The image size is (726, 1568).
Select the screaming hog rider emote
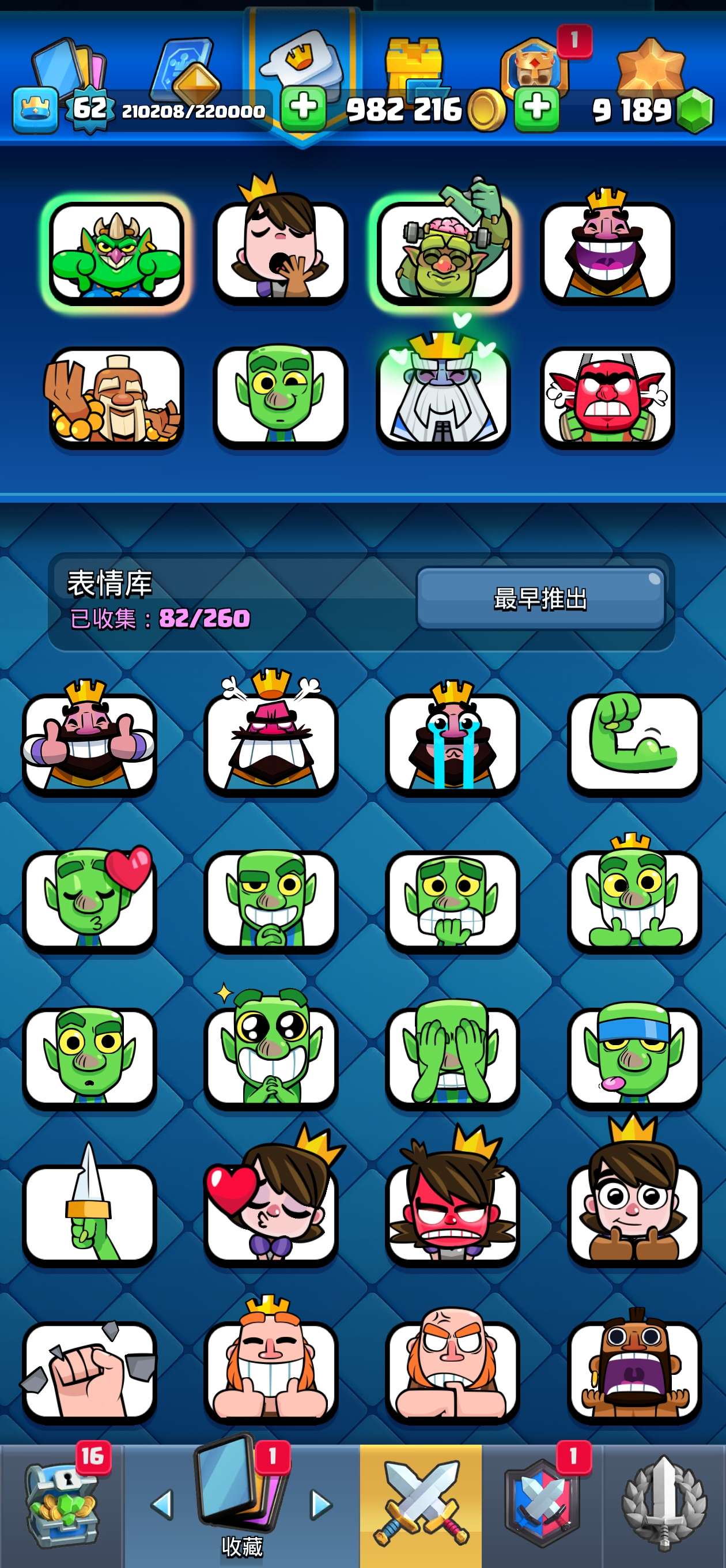click(x=634, y=1371)
